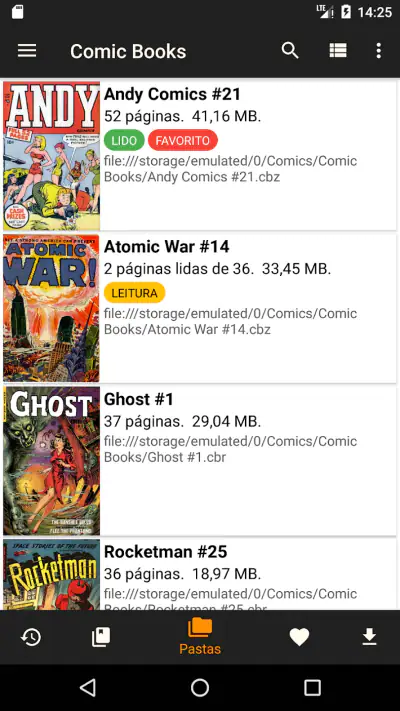Screen dimensions: 400x711
Task: Switch to the favorites heart tab
Action: pyautogui.click(x=299, y=638)
